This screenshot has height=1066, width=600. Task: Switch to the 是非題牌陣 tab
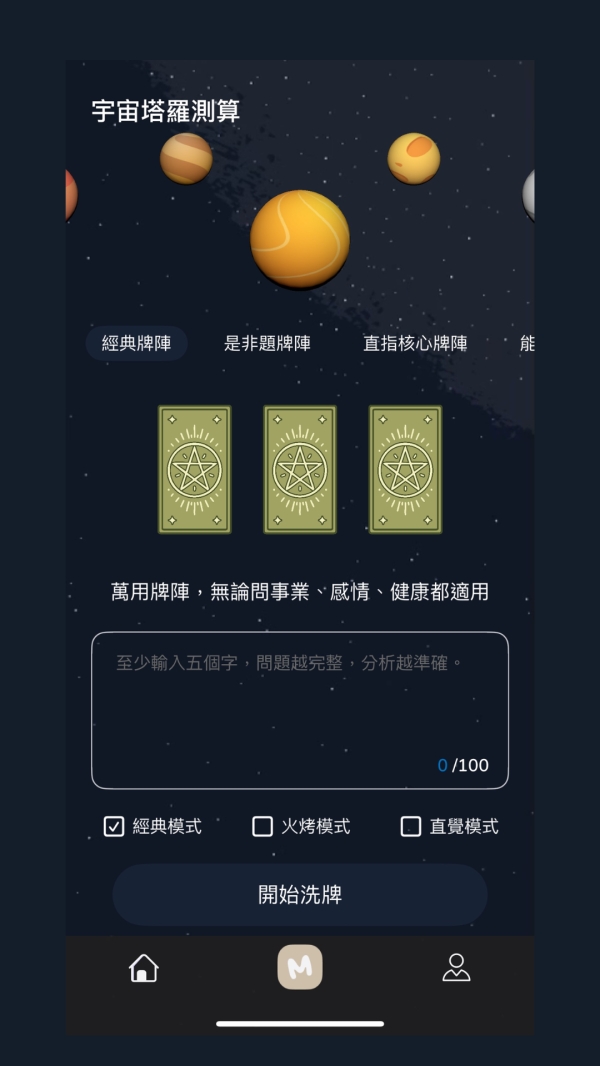coord(267,344)
